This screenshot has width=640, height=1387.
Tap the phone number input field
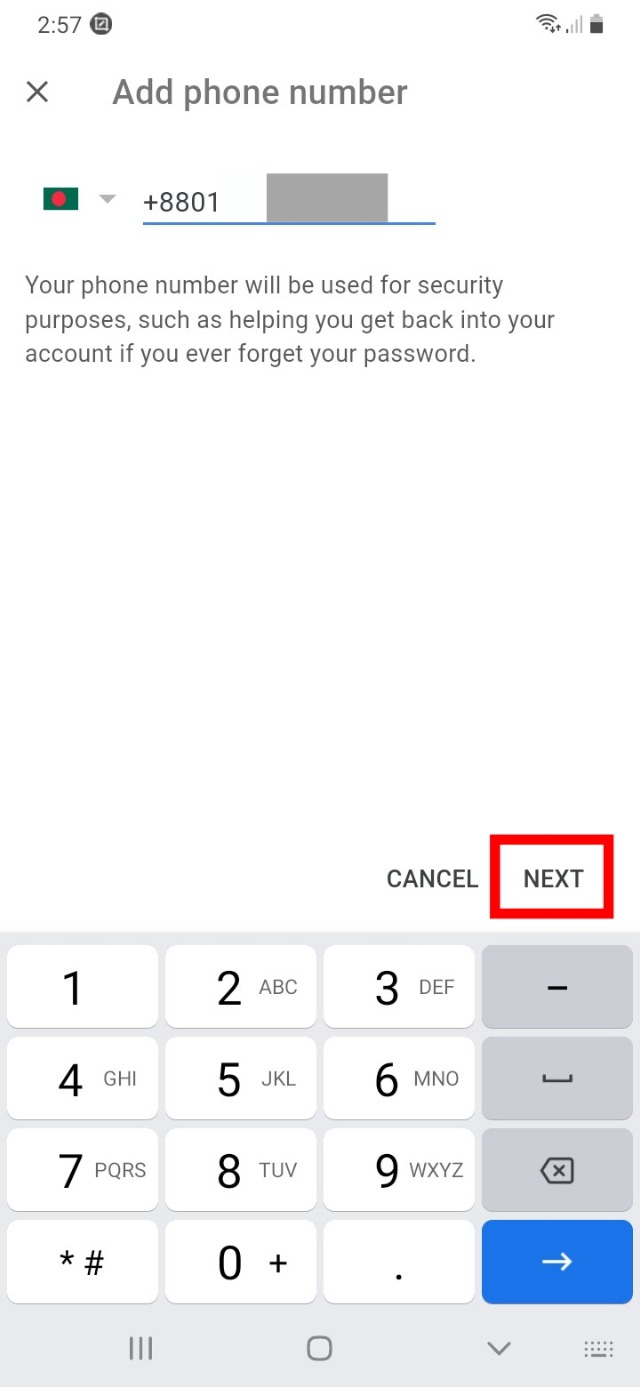click(x=288, y=201)
